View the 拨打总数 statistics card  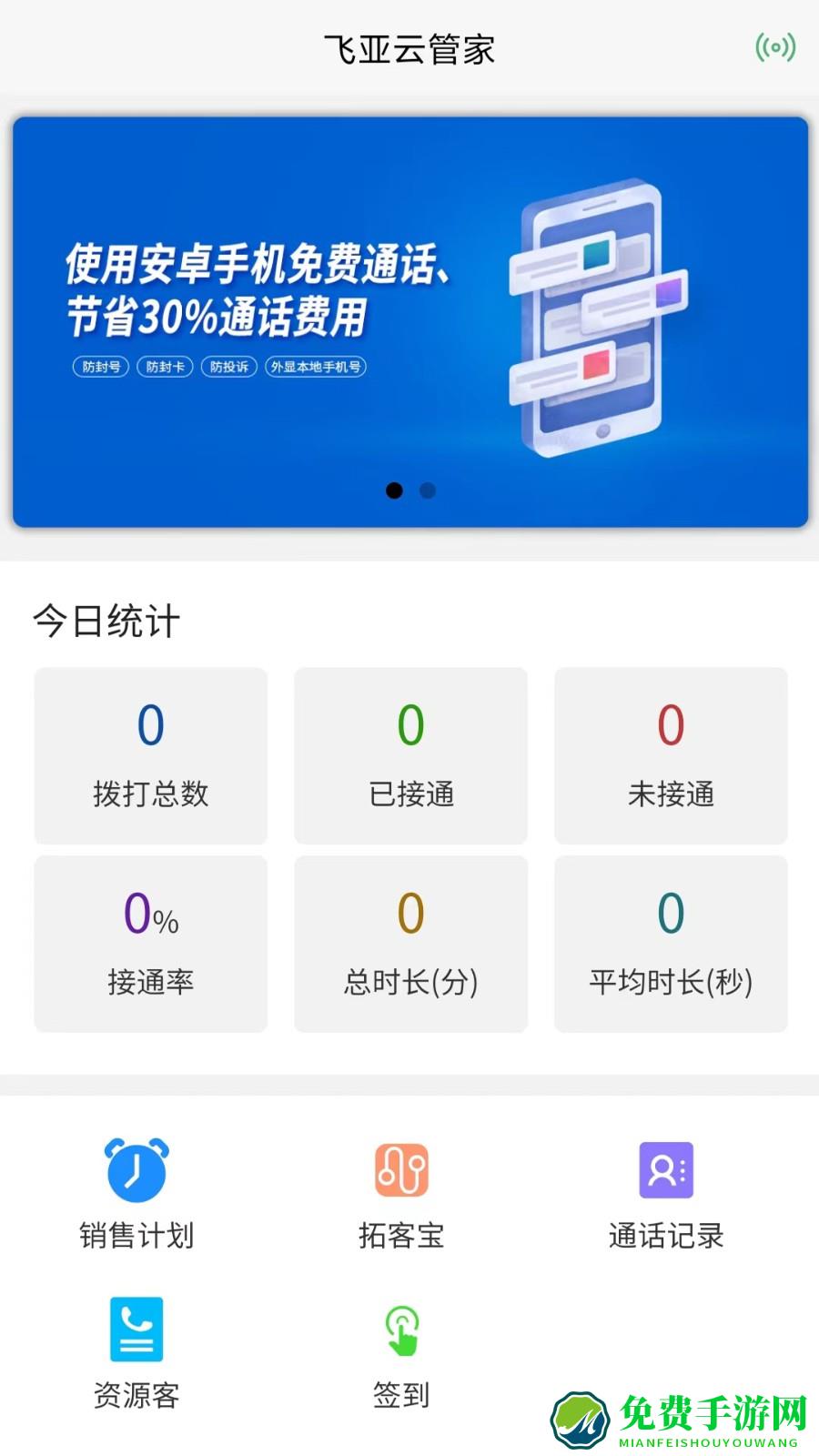(x=150, y=755)
